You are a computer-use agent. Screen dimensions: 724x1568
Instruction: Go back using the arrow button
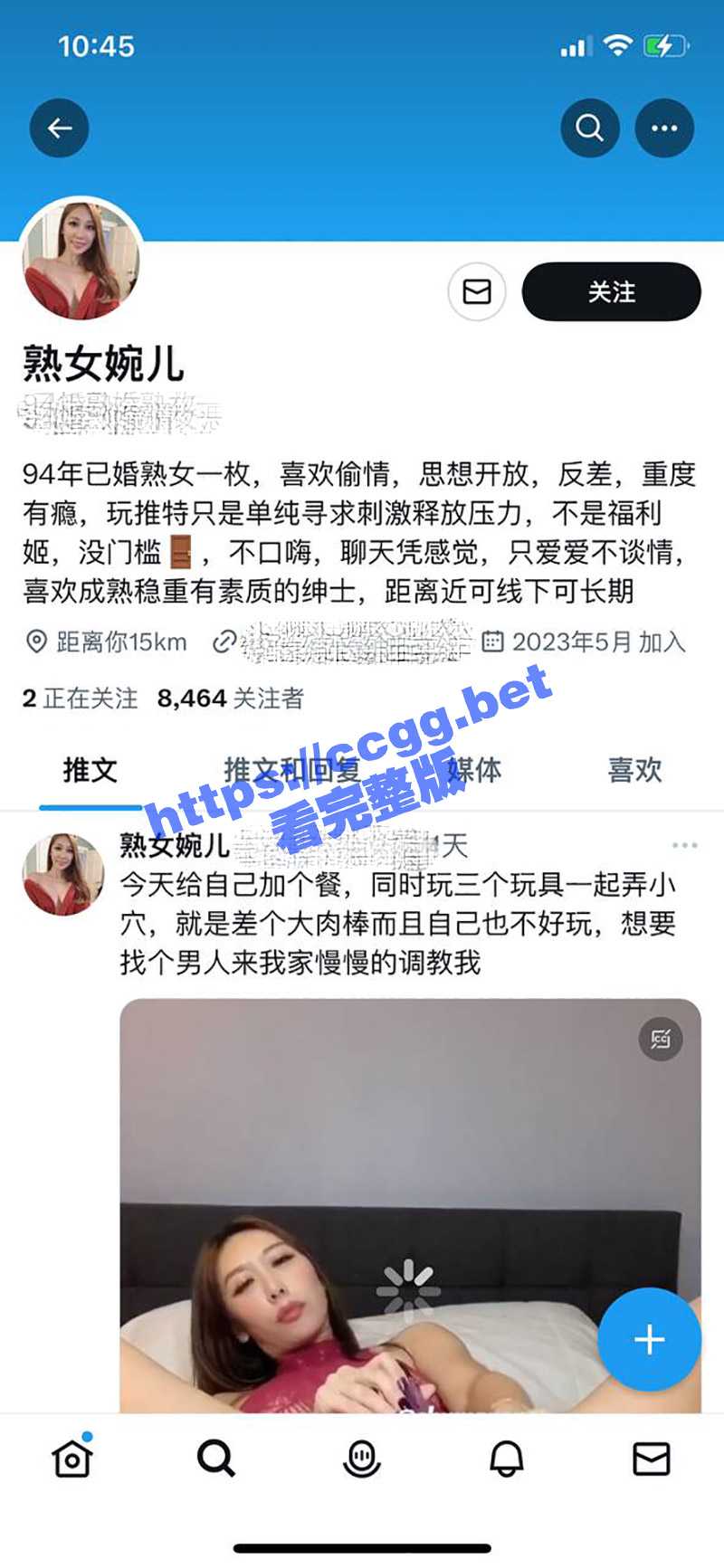click(x=60, y=128)
